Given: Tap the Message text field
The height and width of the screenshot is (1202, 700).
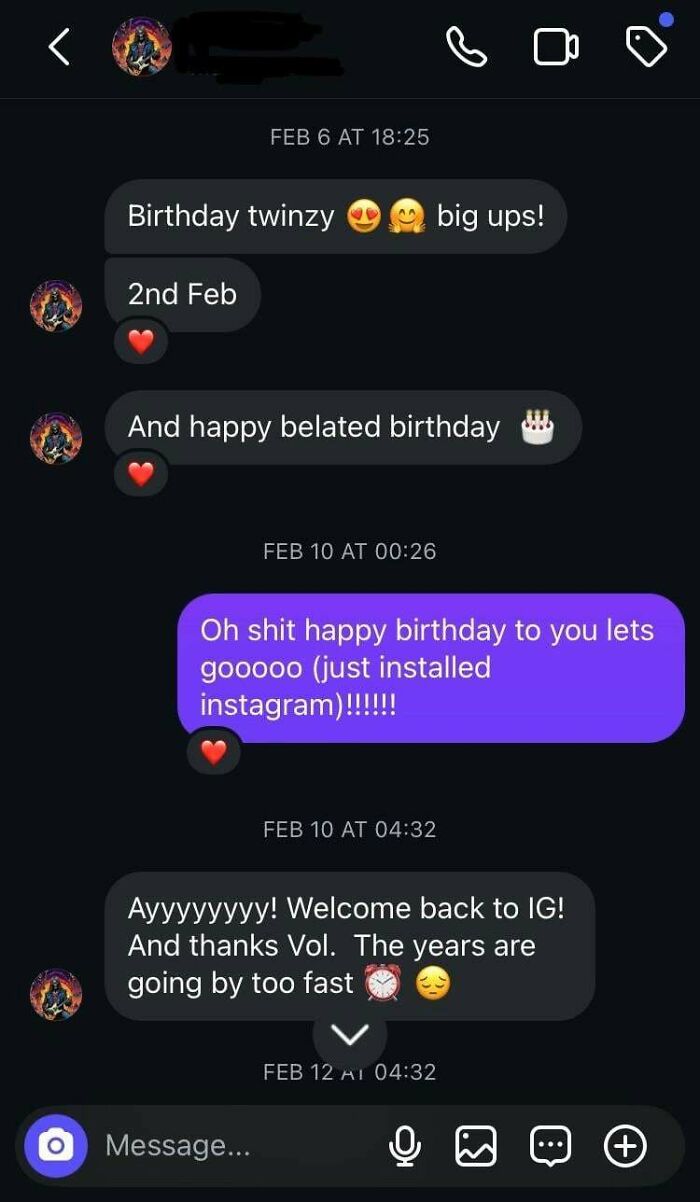Looking at the screenshot, I should 235,1145.
